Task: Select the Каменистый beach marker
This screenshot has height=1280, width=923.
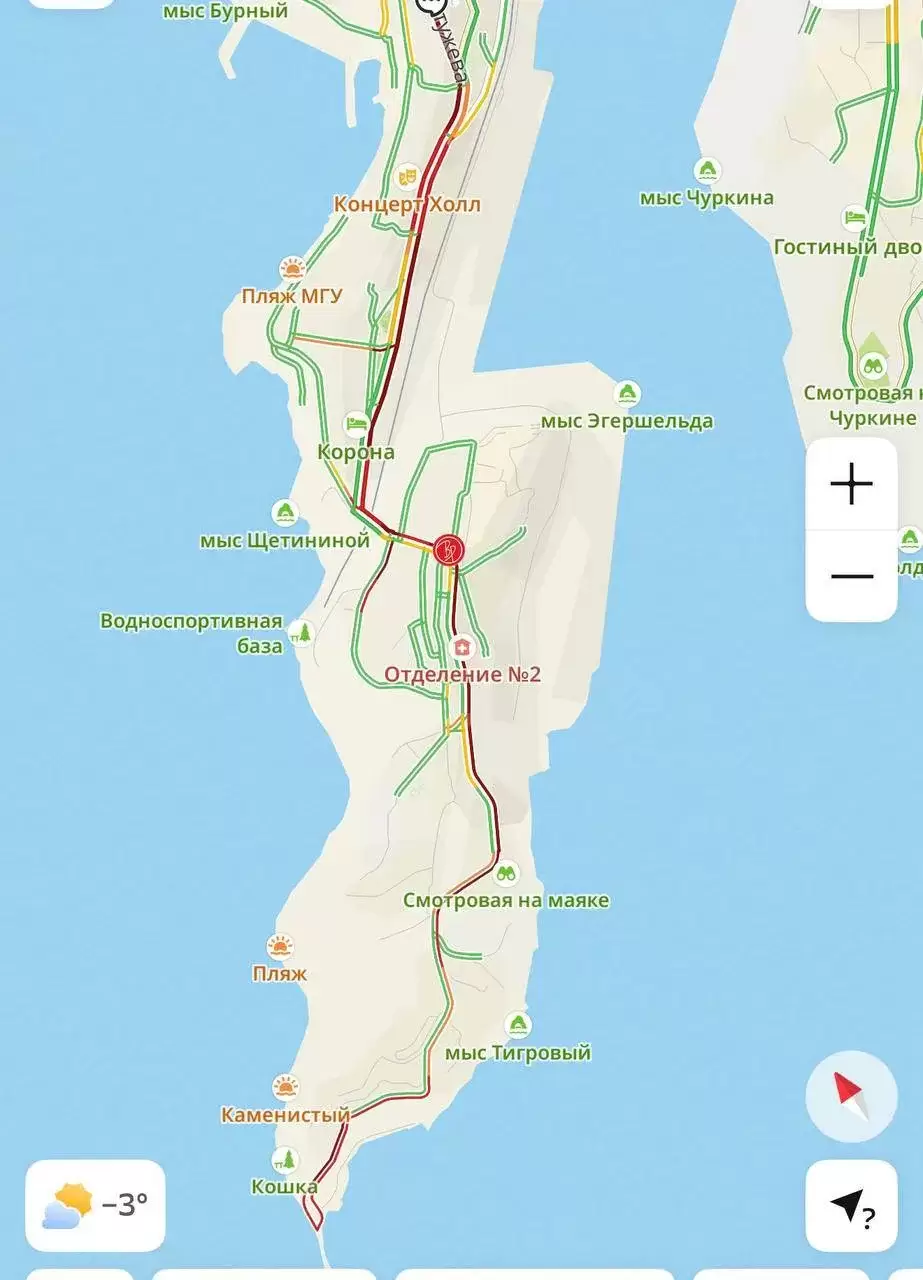Action: pyautogui.click(x=286, y=1087)
